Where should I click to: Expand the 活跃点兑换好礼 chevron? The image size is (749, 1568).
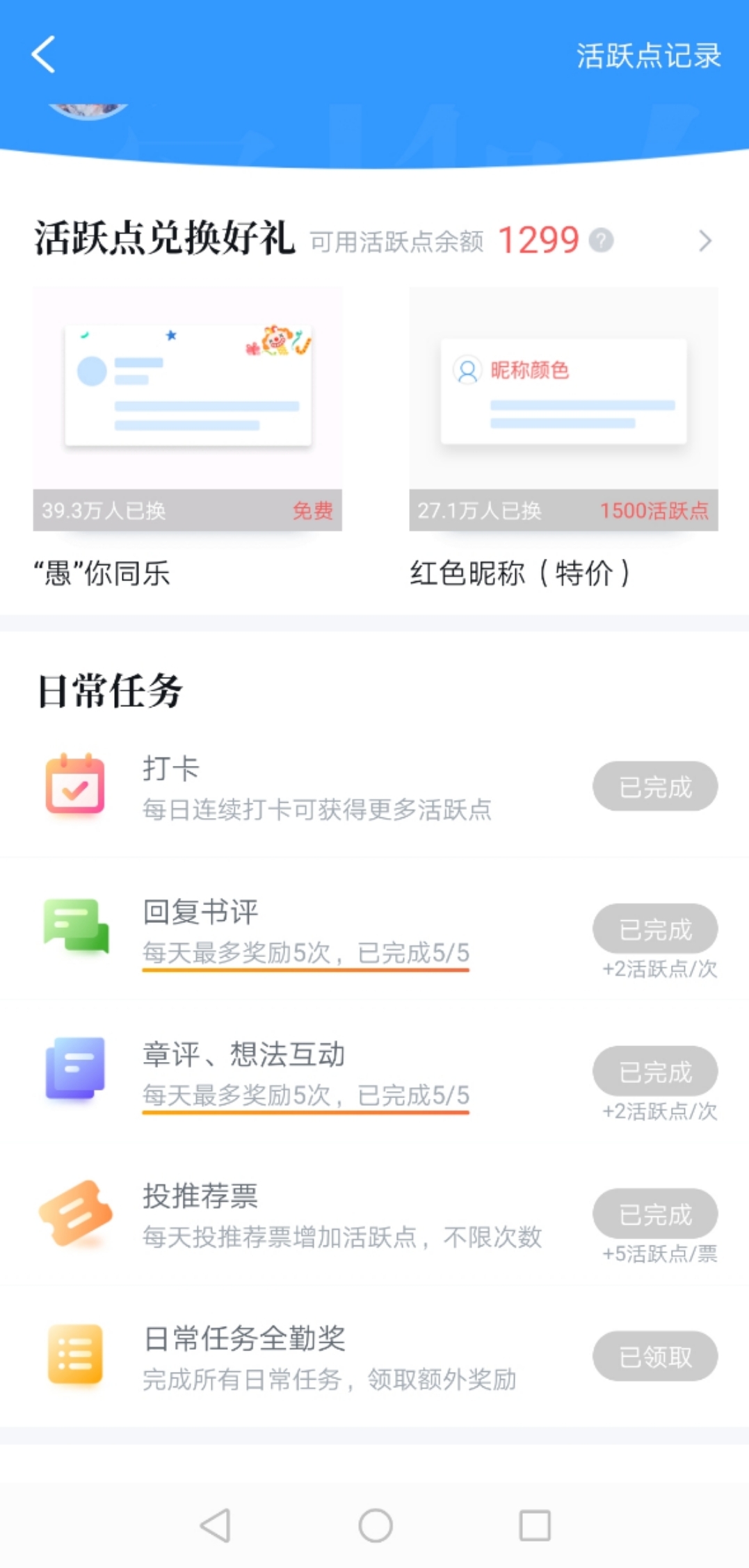[704, 240]
